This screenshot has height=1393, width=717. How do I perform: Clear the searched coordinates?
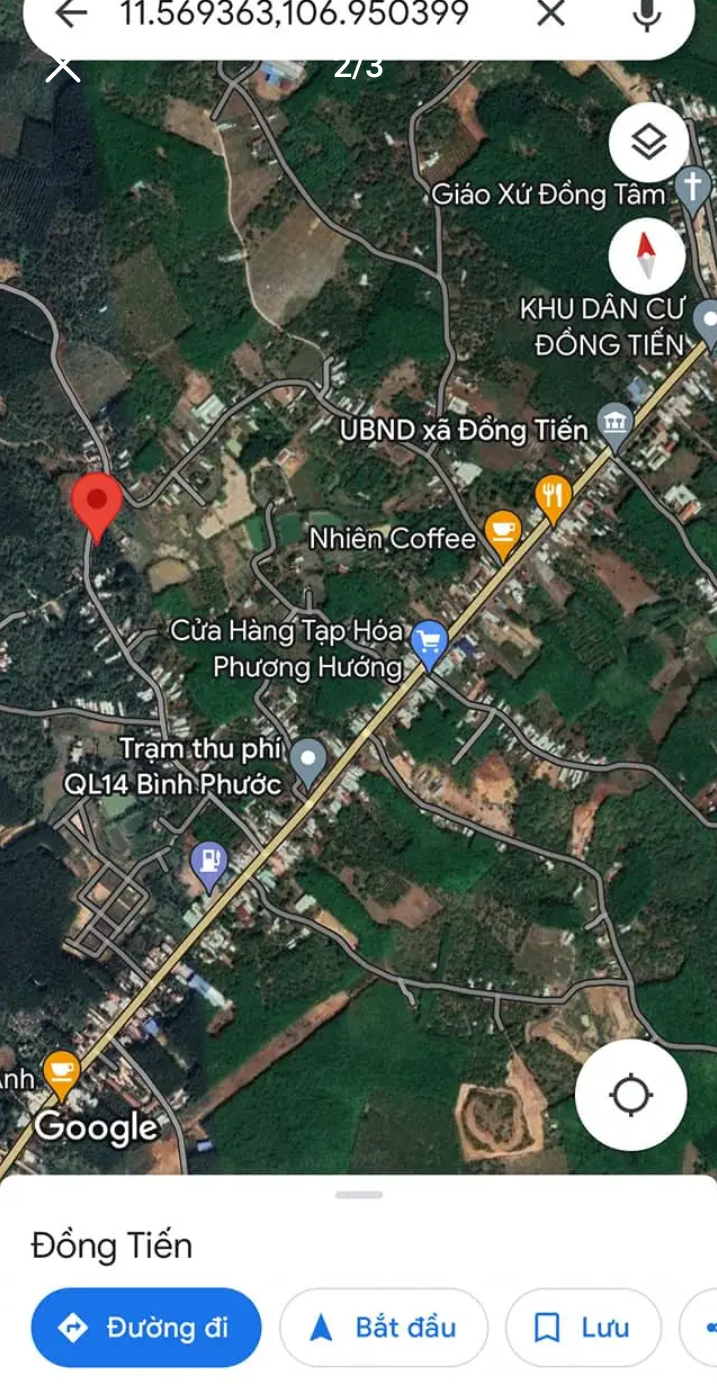(550, 14)
